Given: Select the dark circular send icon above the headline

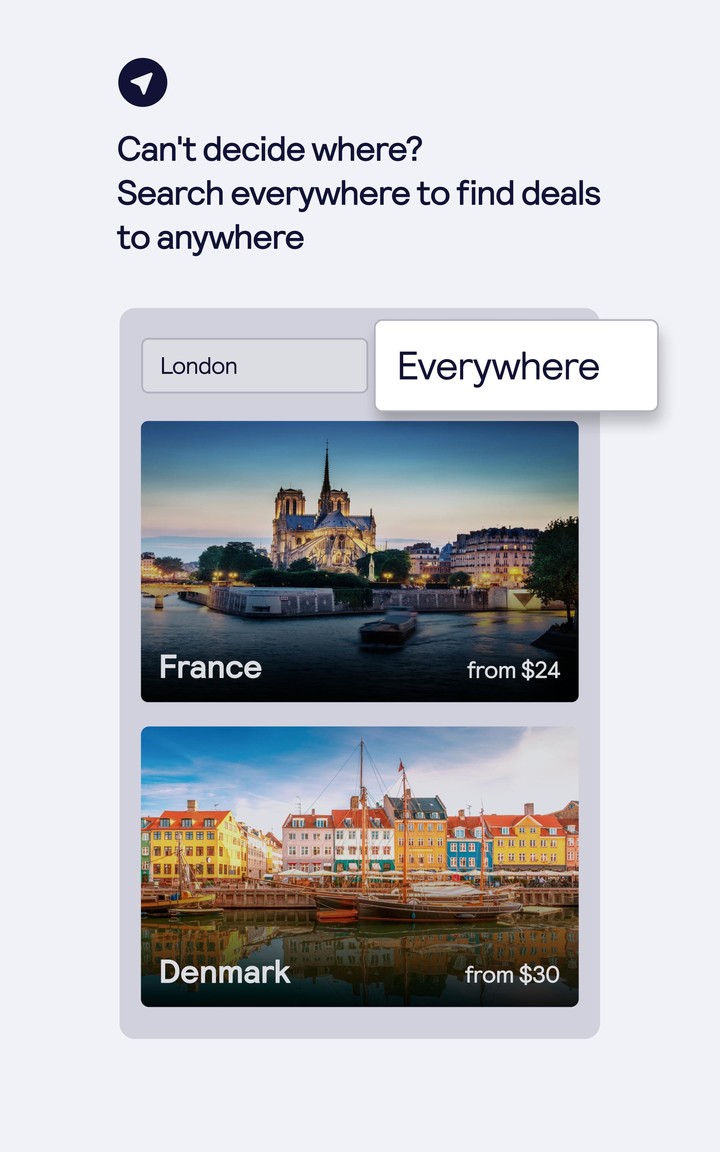Looking at the screenshot, I should pos(143,81).
